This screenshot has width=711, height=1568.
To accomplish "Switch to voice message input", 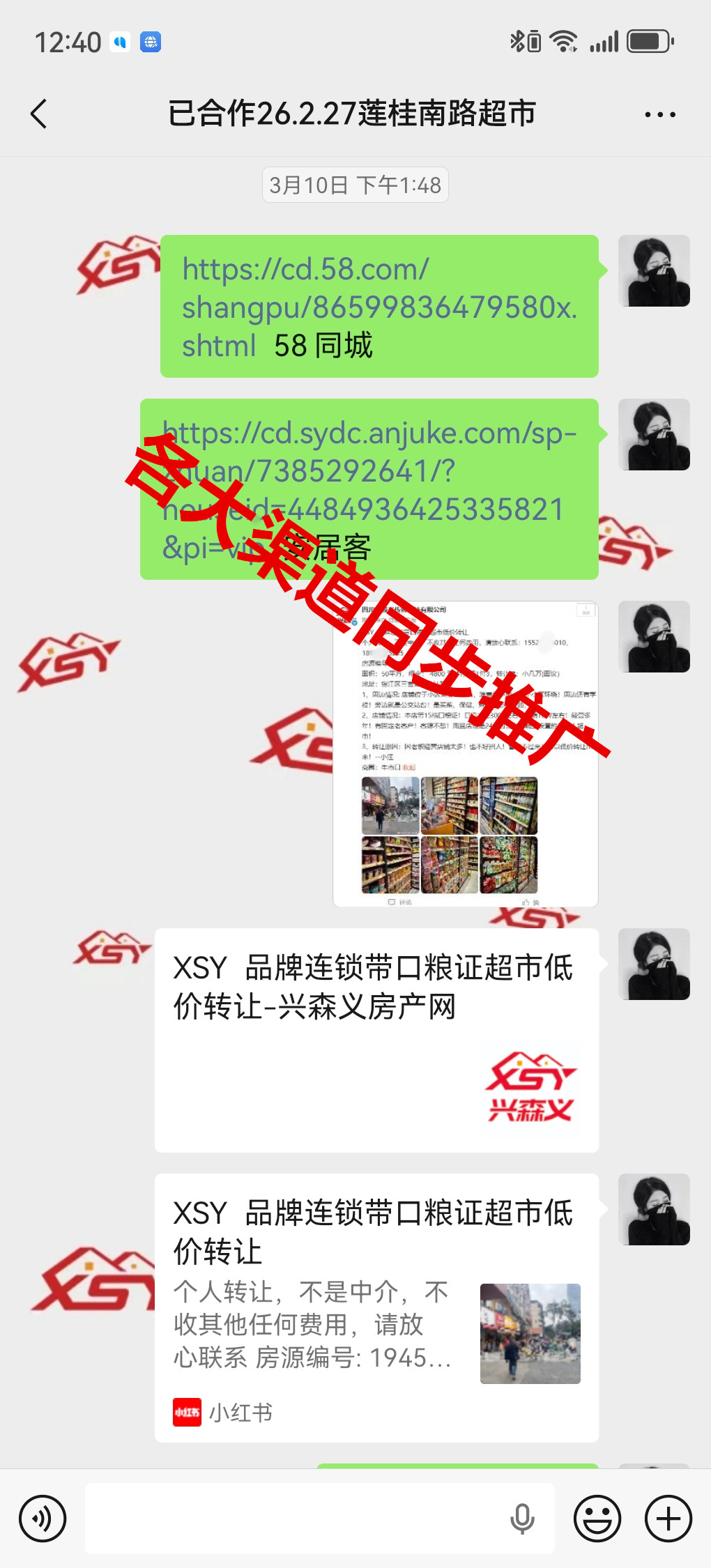I will pyautogui.click(x=43, y=1519).
